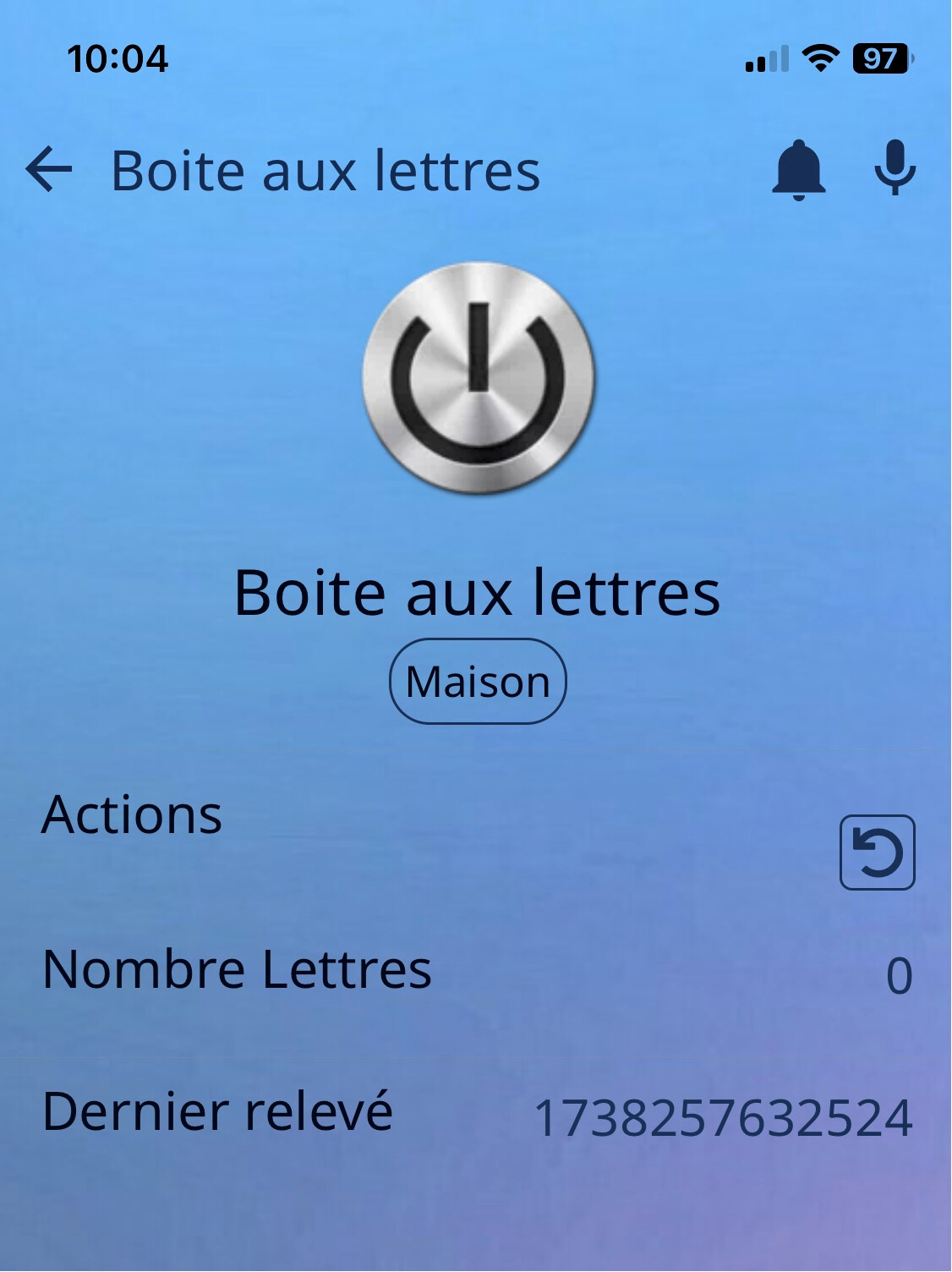Open the notifications bell
This screenshot has height=1272, width=952.
798,170
